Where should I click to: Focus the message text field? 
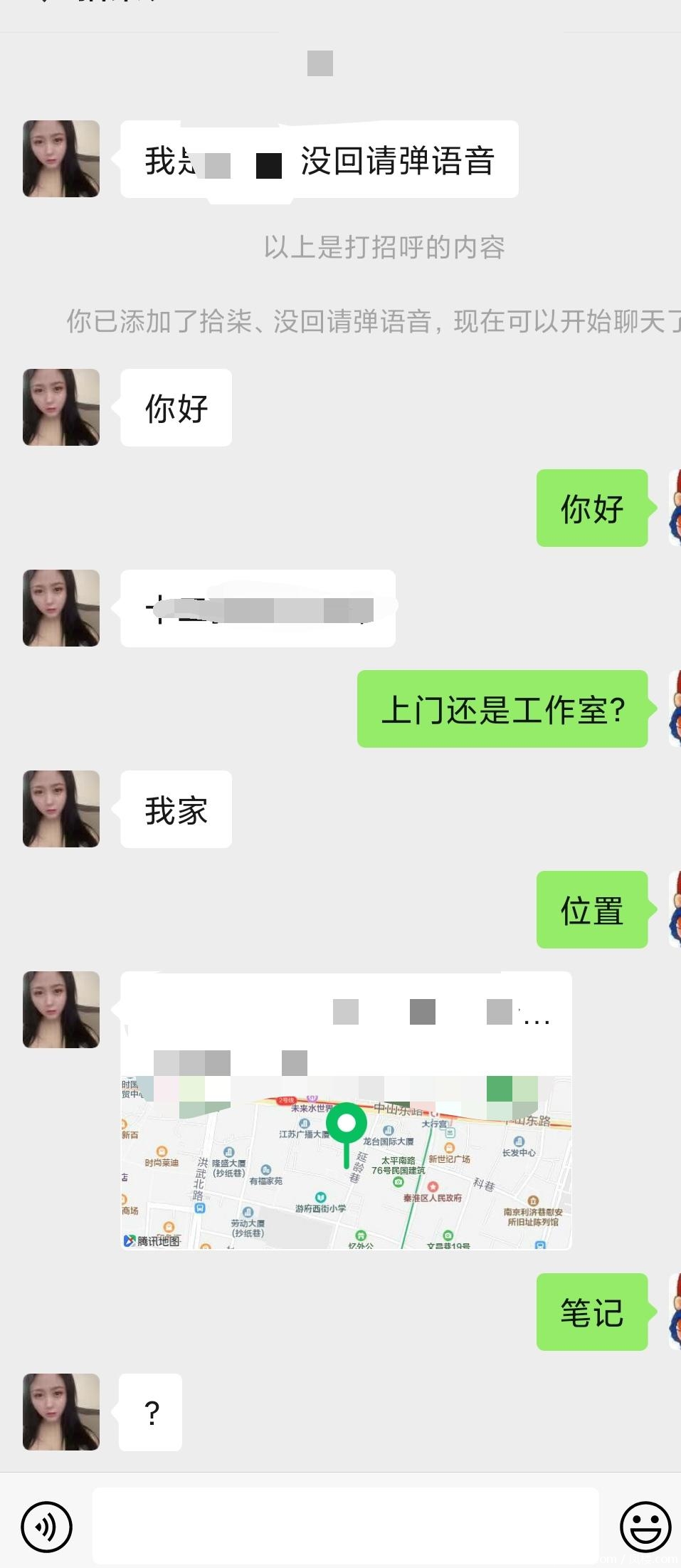pyautogui.click(x=345, y=1527)
